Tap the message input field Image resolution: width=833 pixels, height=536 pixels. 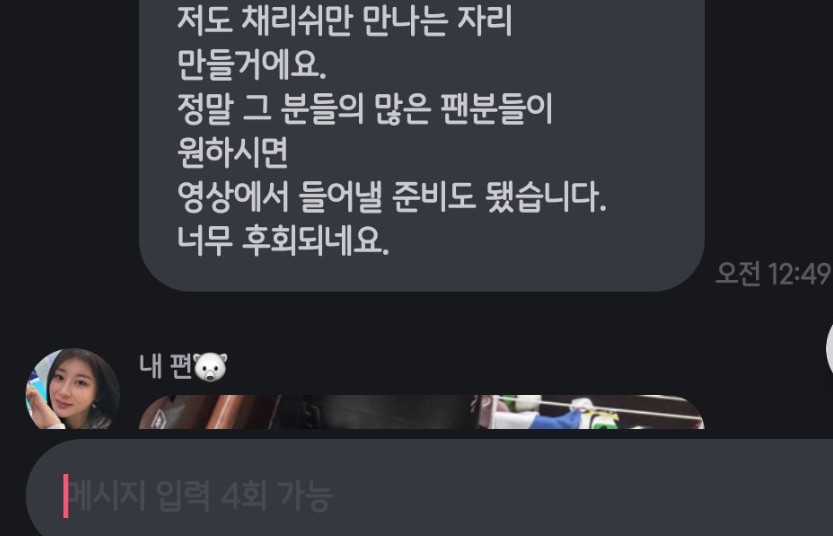point(420,495)
